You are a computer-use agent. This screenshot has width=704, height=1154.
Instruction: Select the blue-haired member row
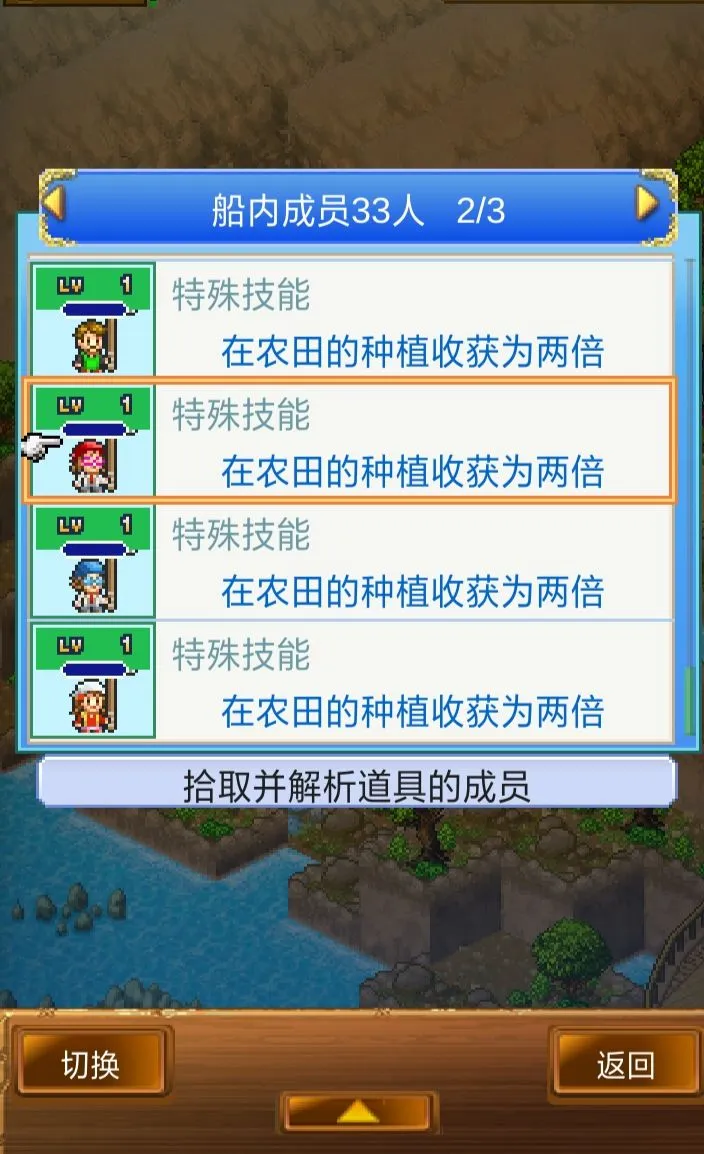point(350,561)
